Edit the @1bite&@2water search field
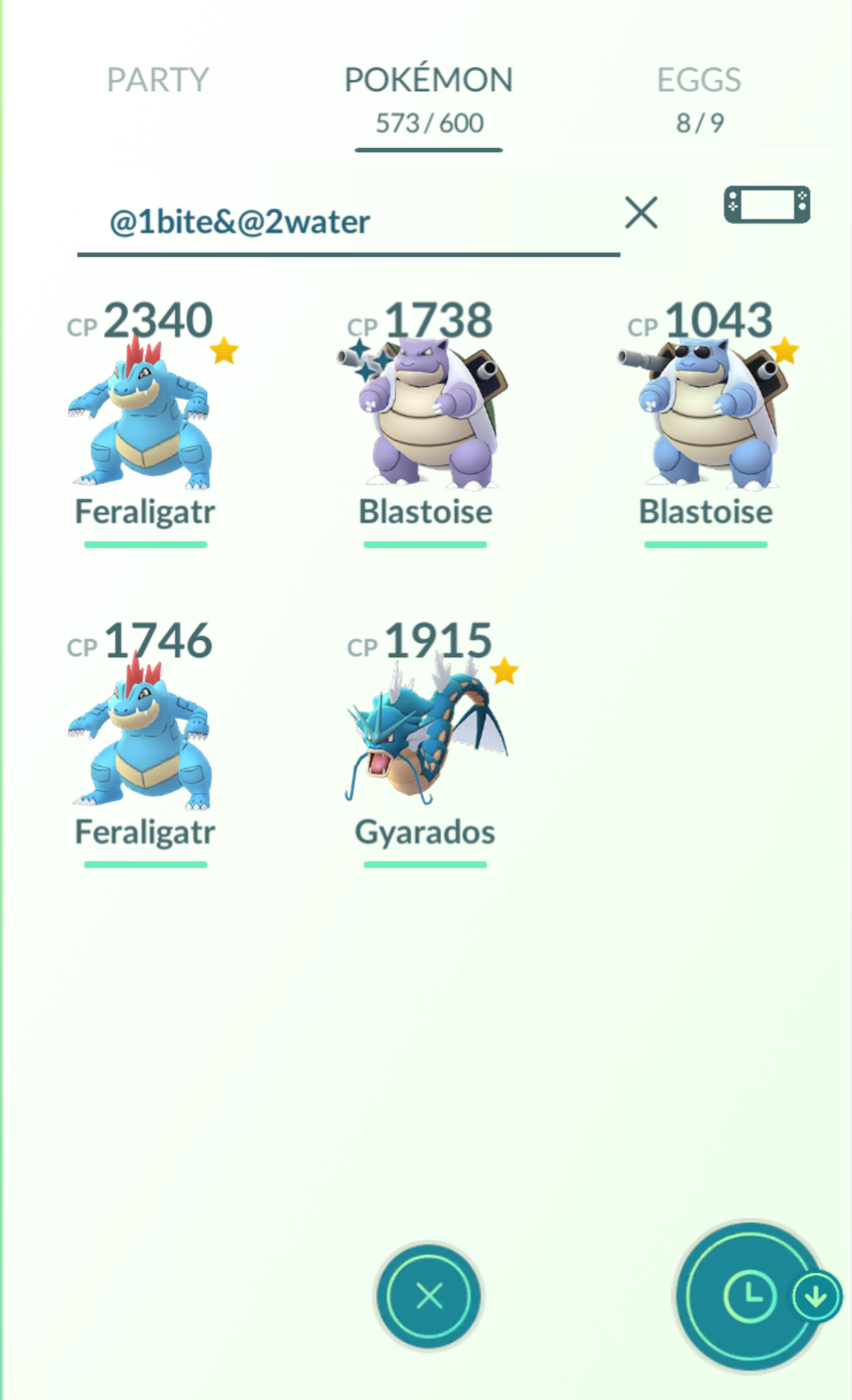Image resolution: width=852 pixels, height=1400 pixels. point(345,222)
